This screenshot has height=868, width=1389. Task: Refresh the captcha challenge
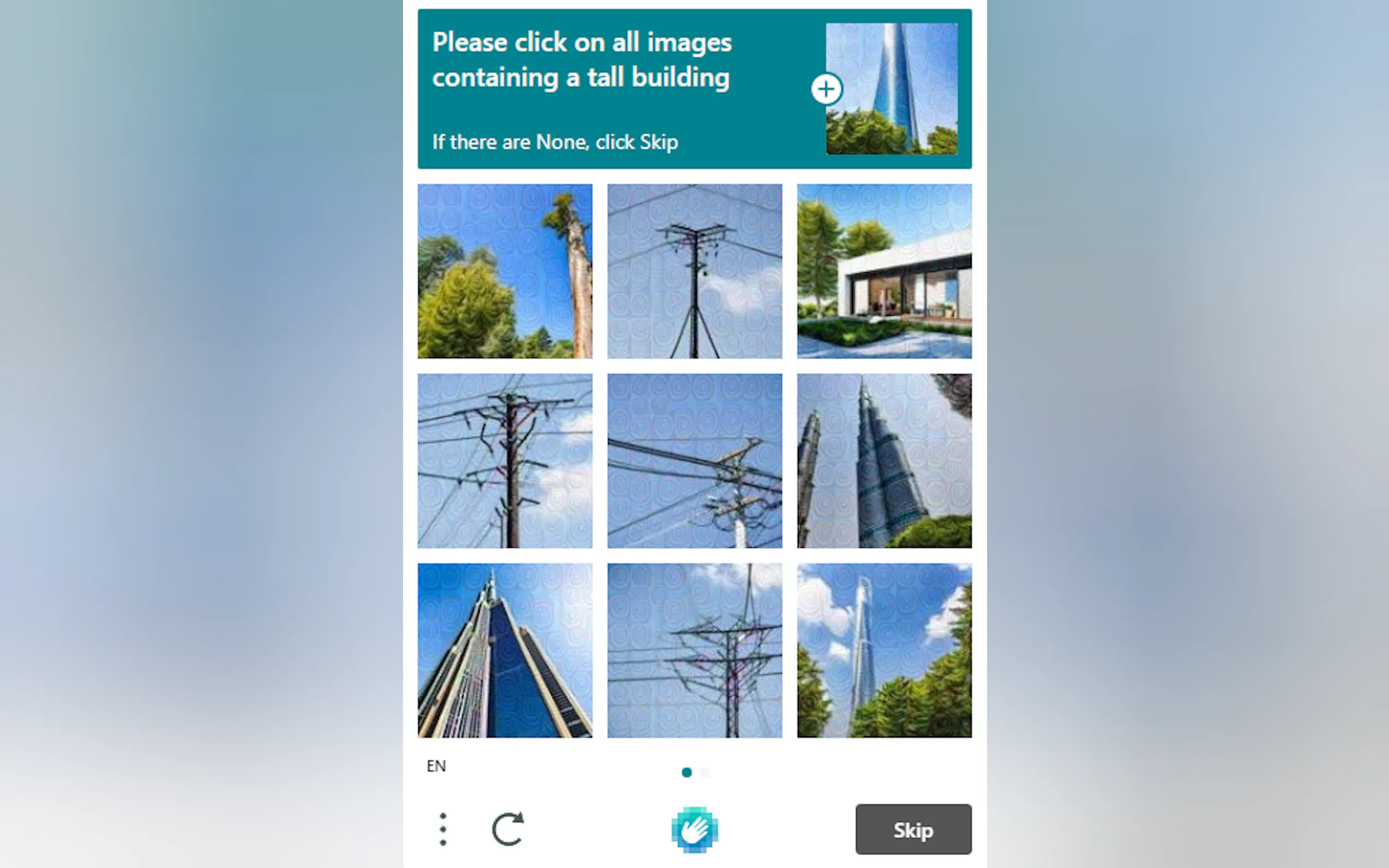pos(507,829)
